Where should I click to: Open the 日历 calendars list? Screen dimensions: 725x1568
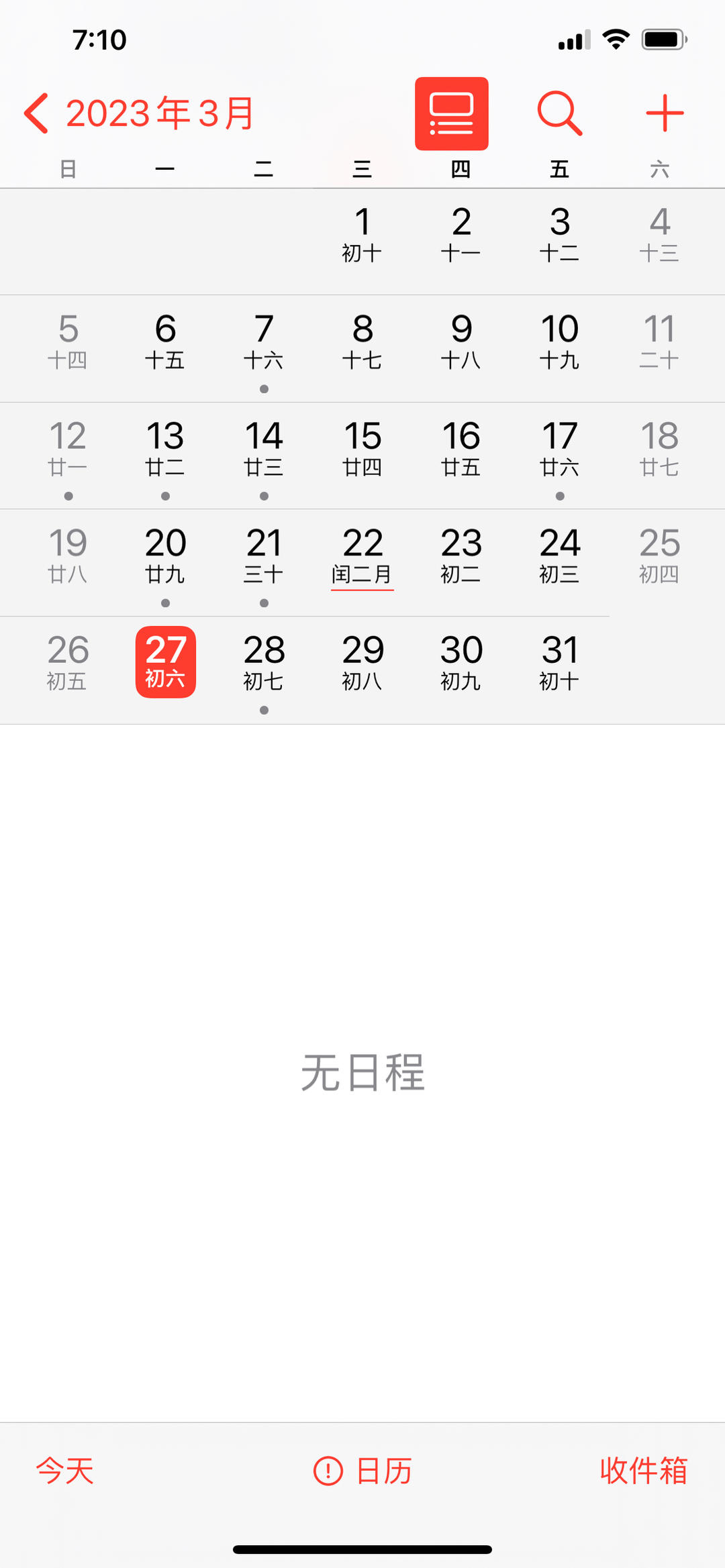tap(362, 1471)
